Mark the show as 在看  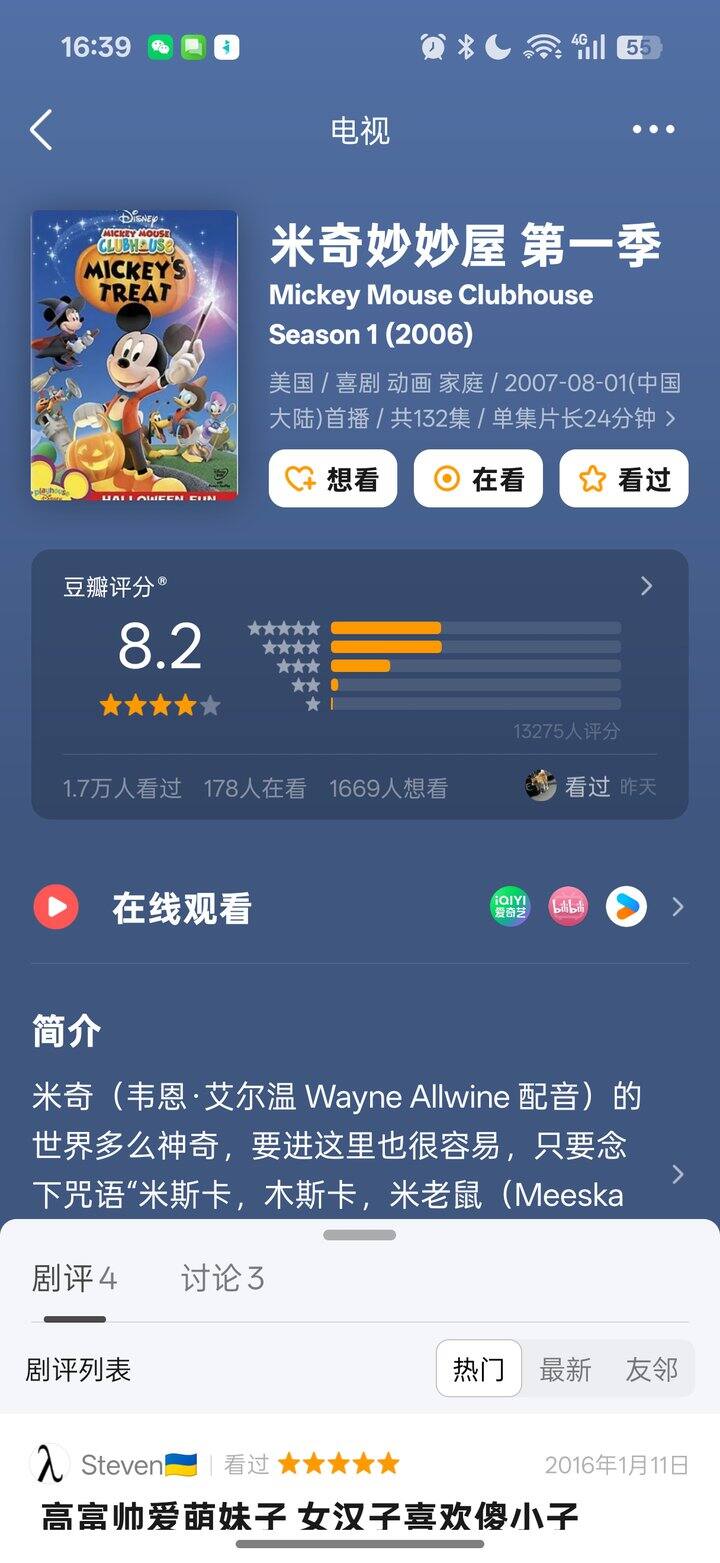coord(478,479)
